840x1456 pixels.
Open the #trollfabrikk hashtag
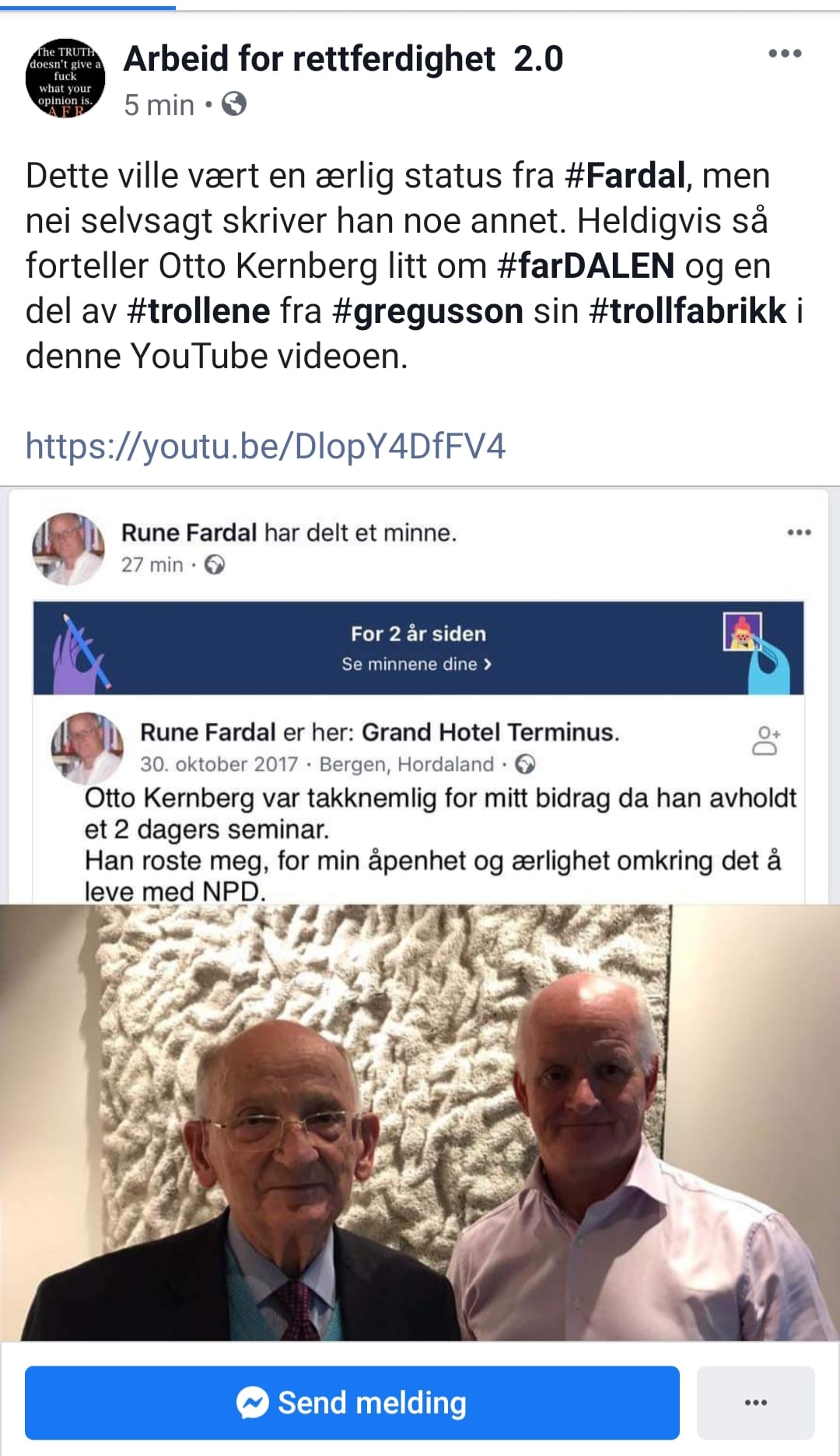tap(688, 311)
